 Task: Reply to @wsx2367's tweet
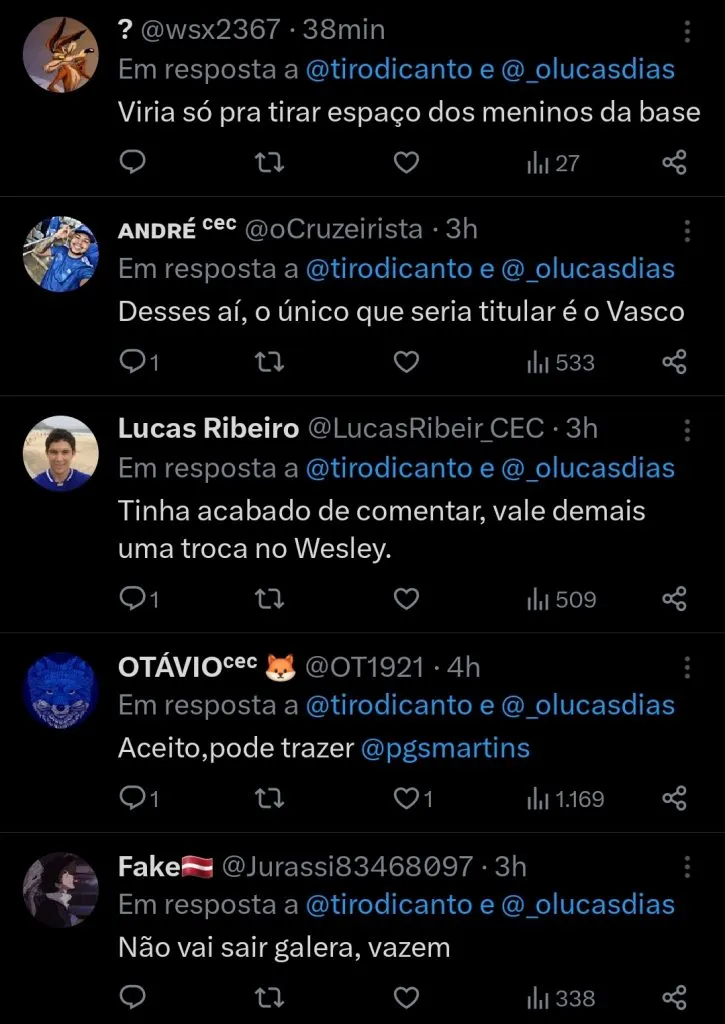[x=131, y=161]
